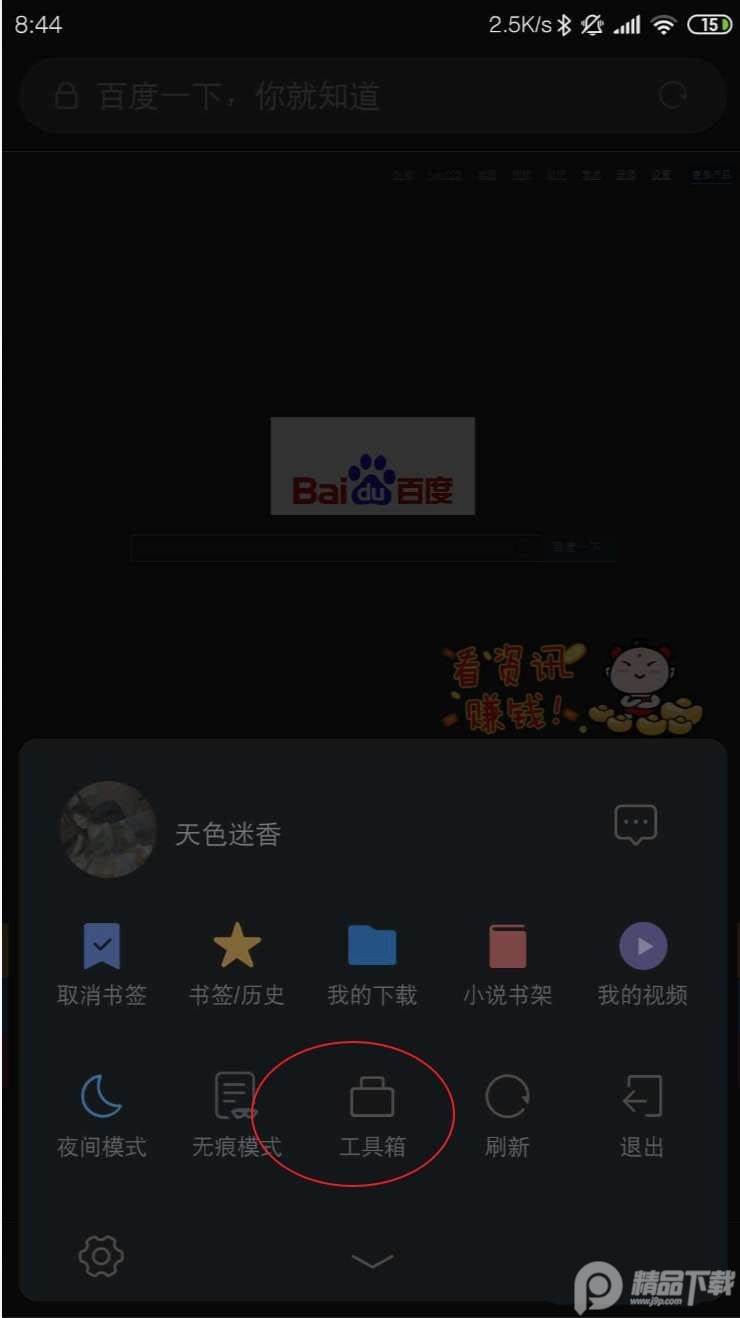The width and height of the screenshot is (740, 1318).
Task: Tap 刷新 to reload the page
Action: 507,1114
